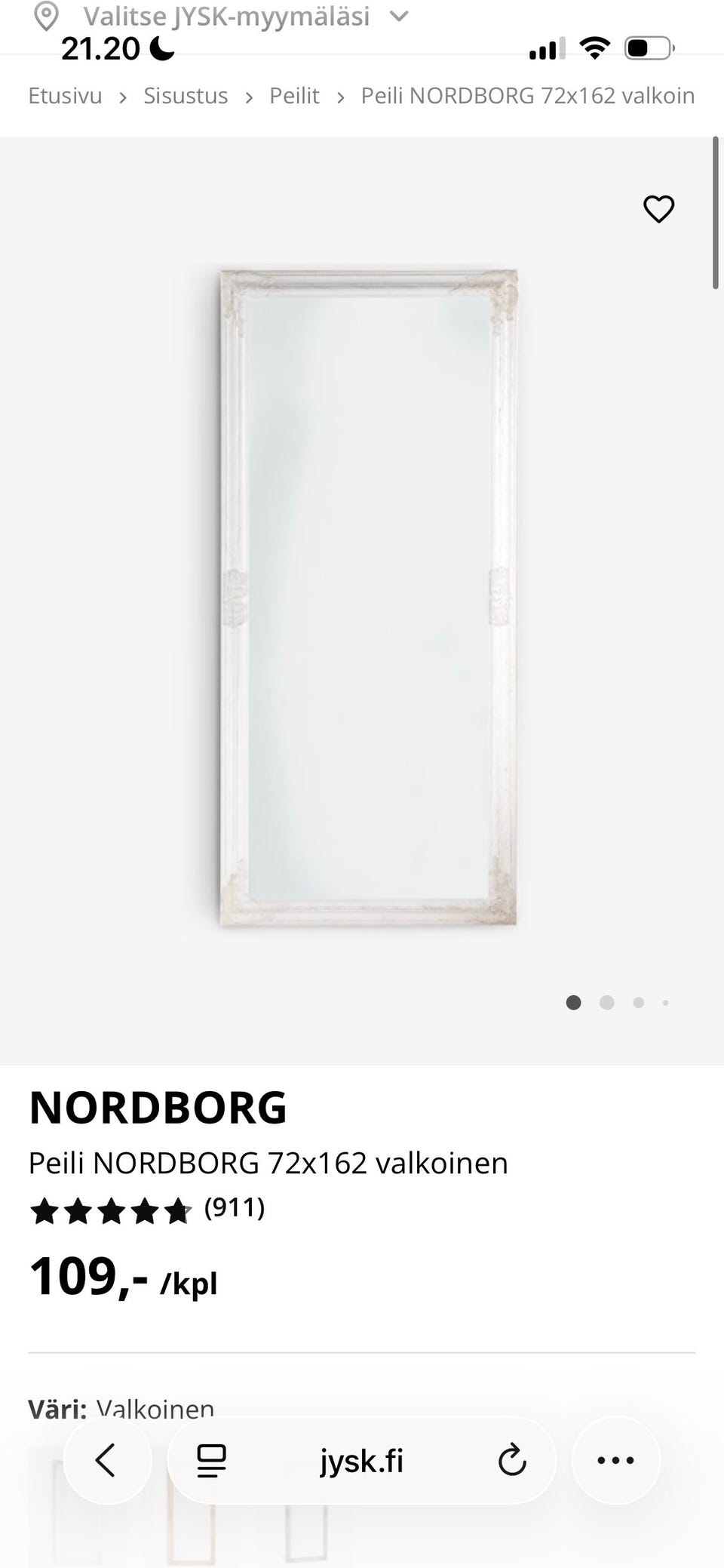Open the Peilit breadcrumb category
Viewport: 724px width, 1568px height.
coord(294,96)
